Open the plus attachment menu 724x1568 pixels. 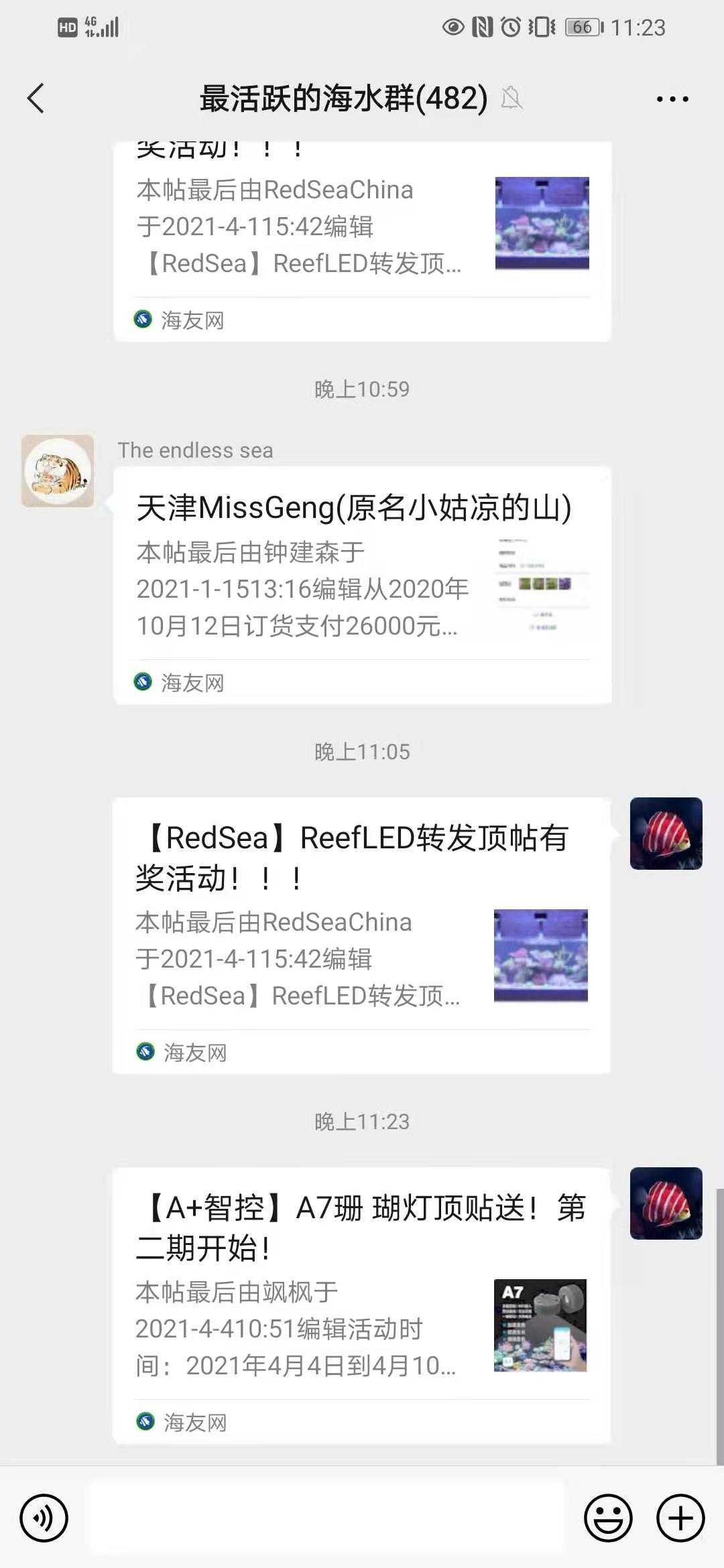click(680, 1518)
